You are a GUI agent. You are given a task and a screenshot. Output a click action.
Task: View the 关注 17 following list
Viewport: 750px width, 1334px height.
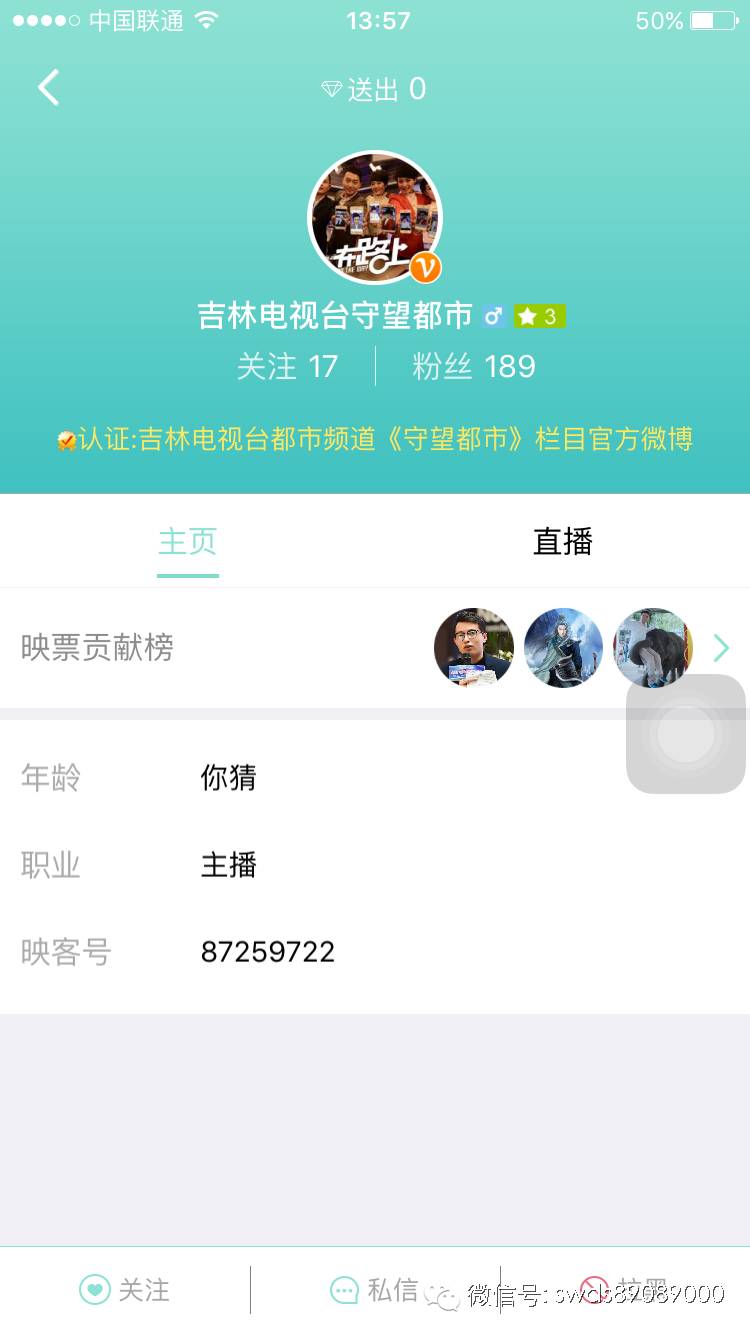(287, 366)
